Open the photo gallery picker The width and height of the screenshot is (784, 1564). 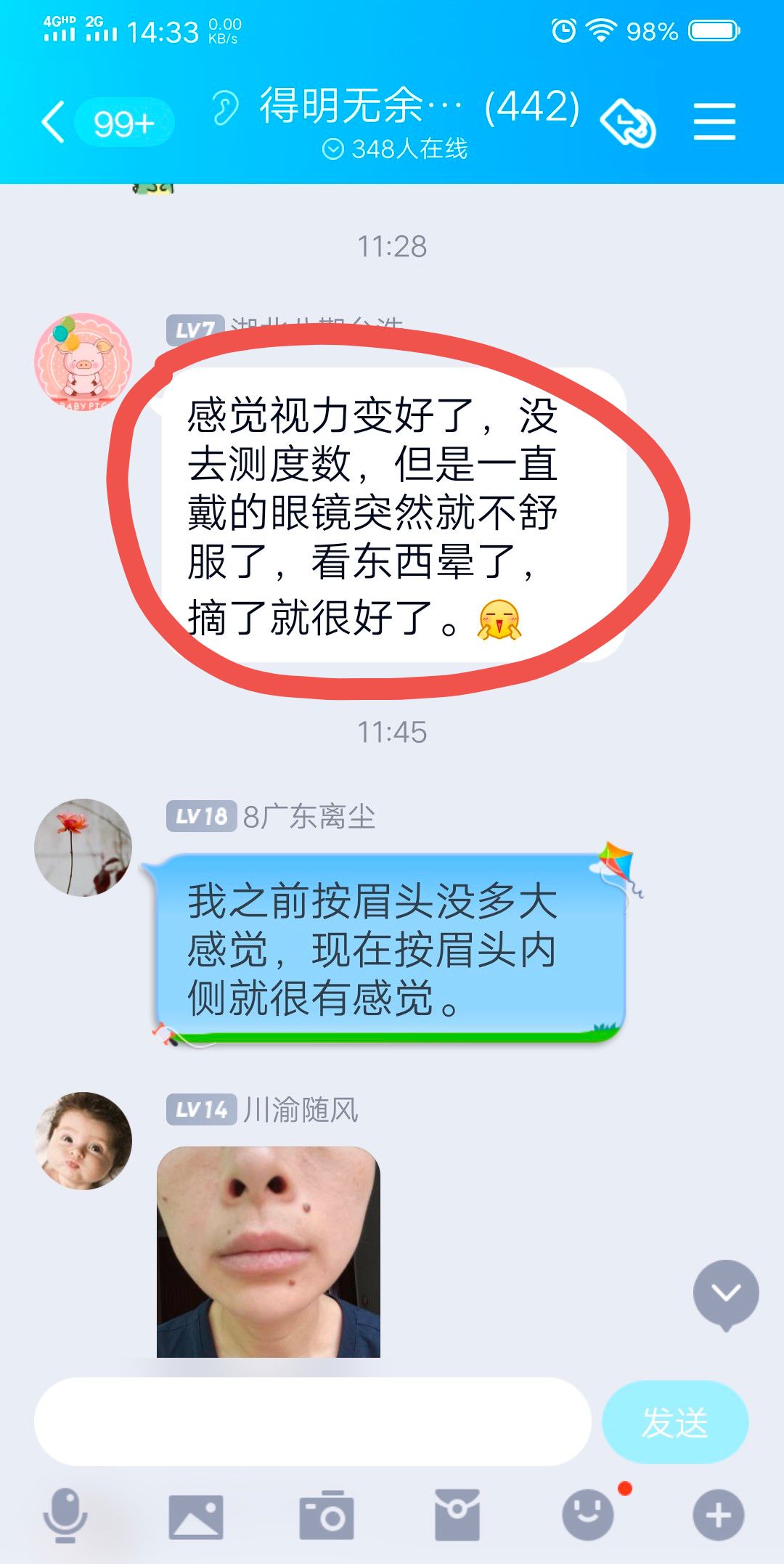195,1516
